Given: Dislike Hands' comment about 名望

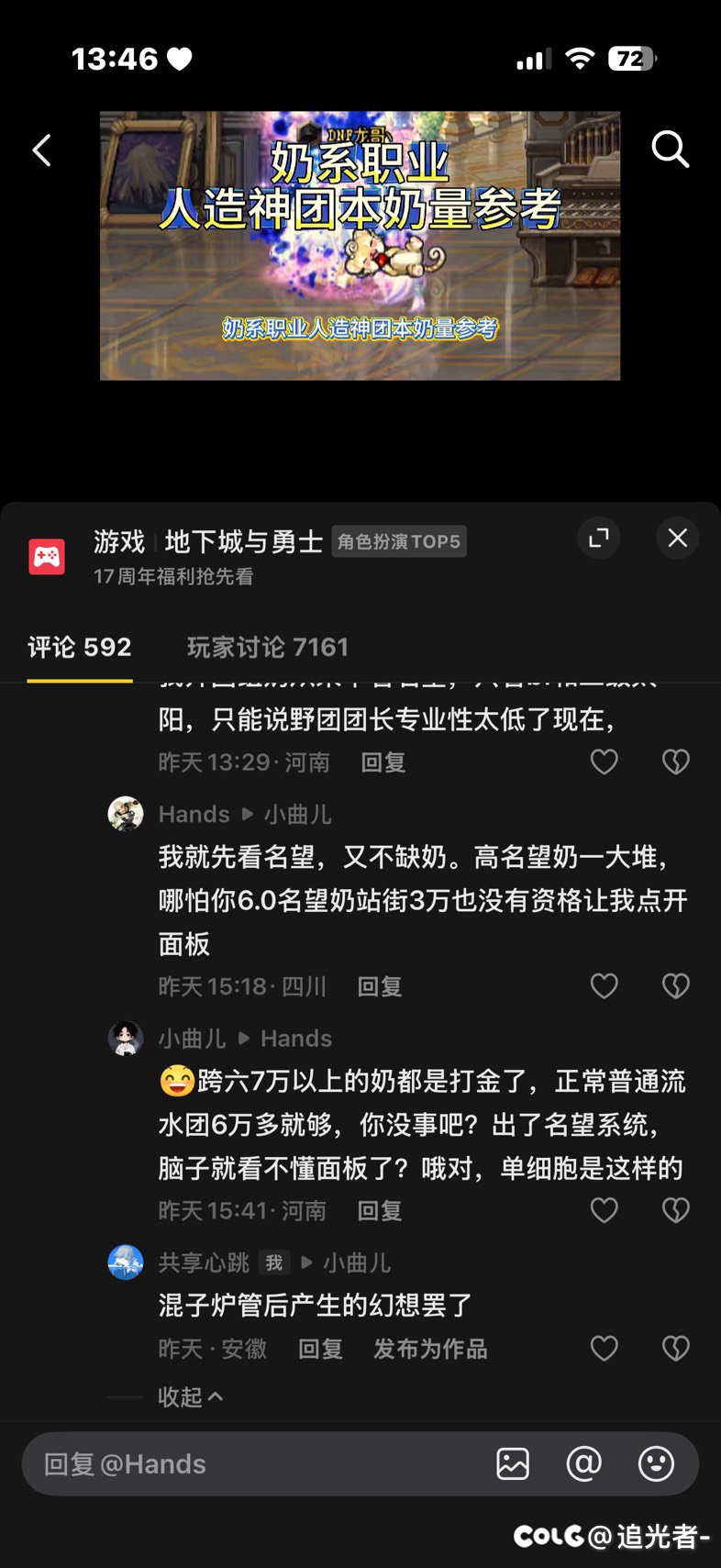Looking at the screenshot, I should [x=676, y=986].
